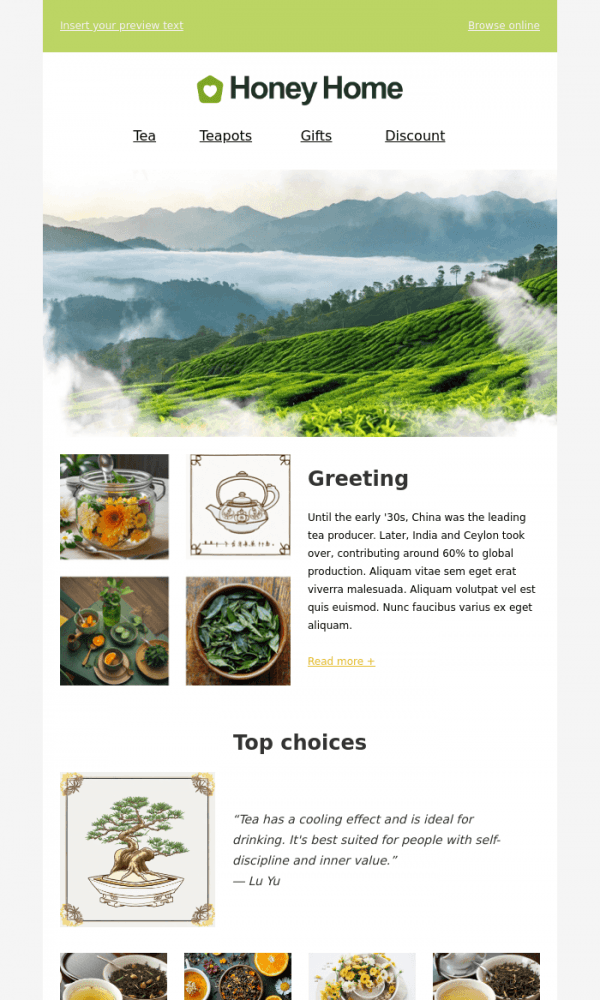Open the teapot sketch image

coord(238,506)
